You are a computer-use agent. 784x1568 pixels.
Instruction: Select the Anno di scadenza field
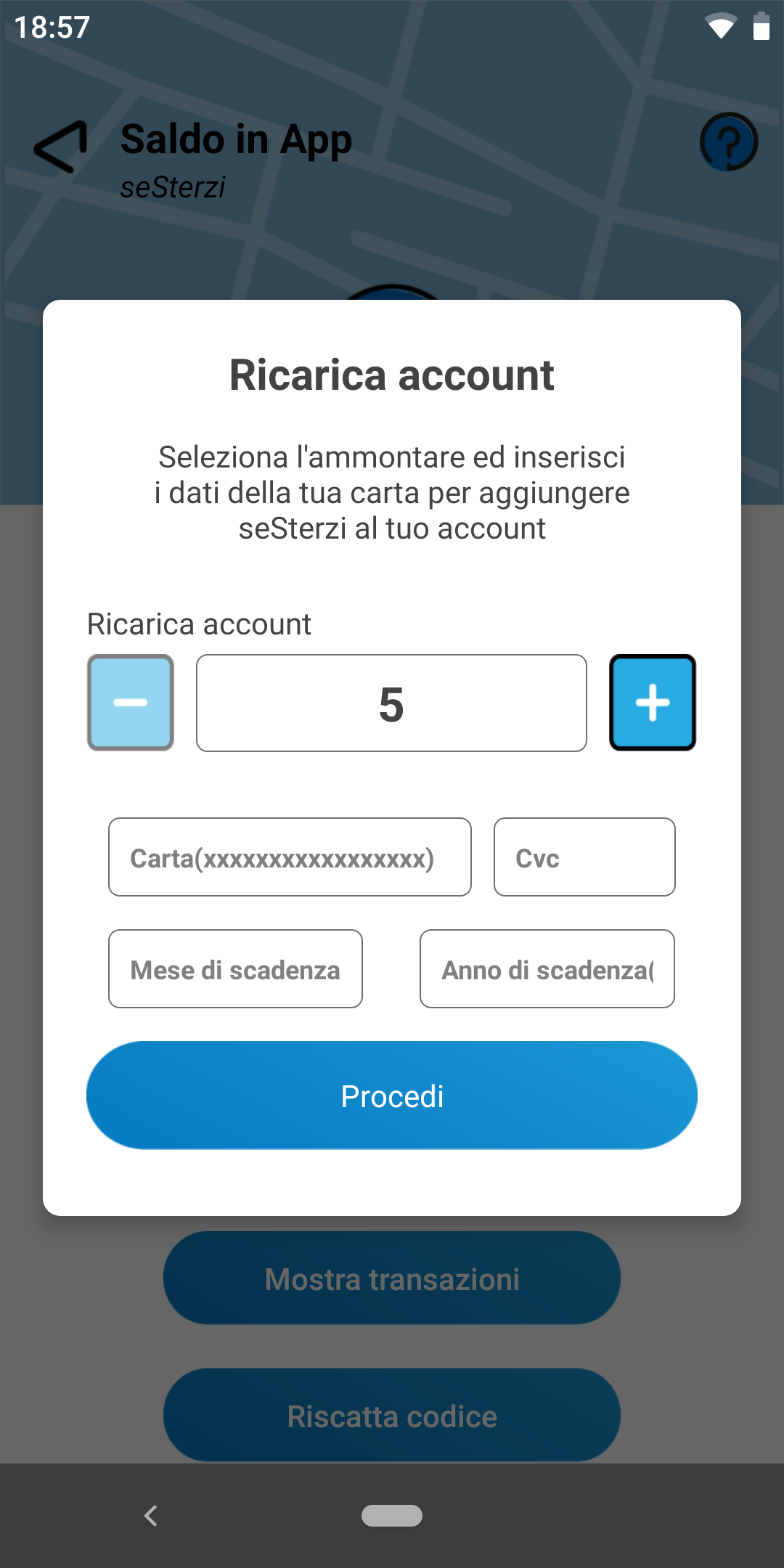click(547, 969)
